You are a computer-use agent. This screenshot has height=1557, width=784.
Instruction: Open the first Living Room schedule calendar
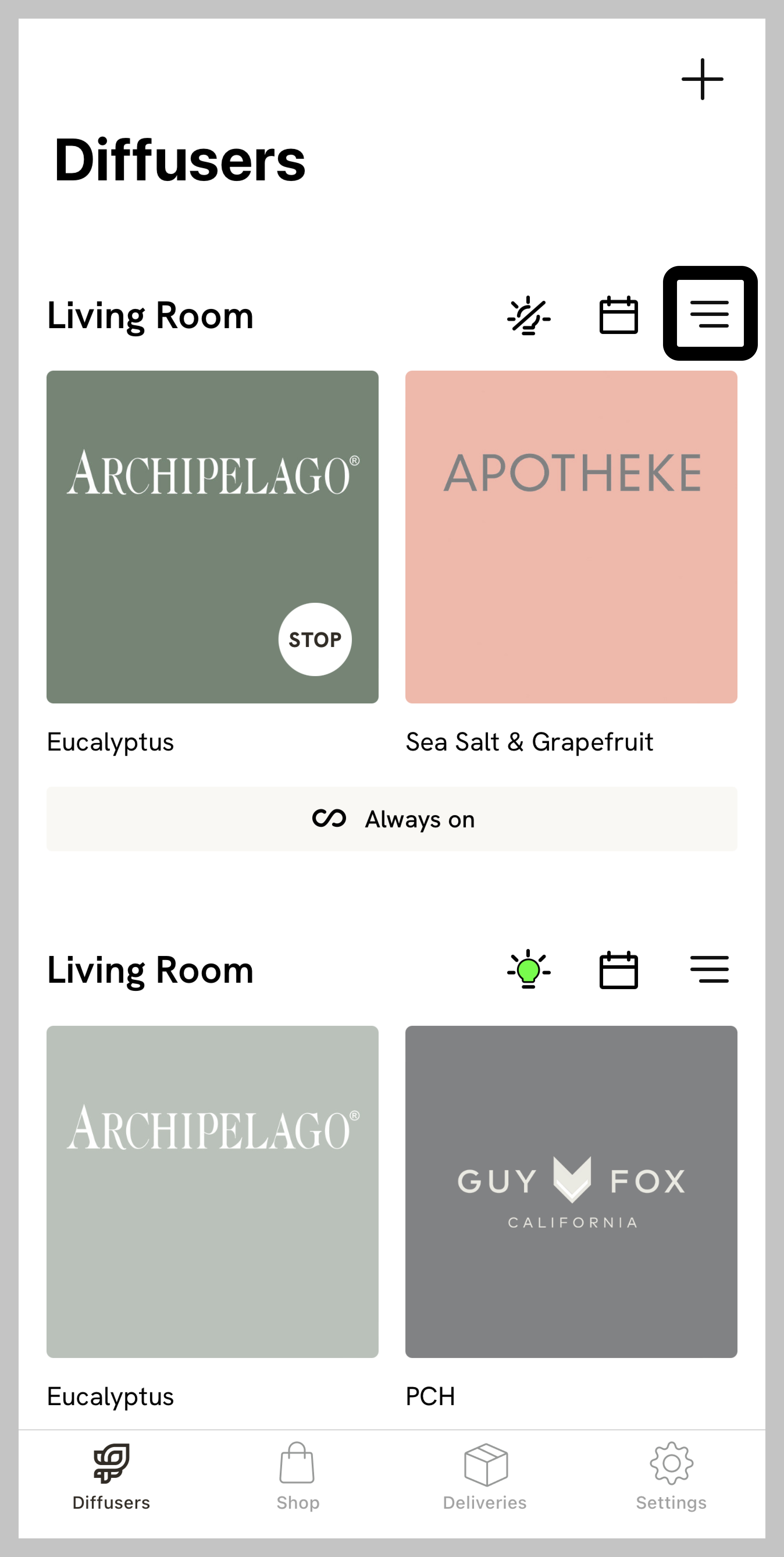(618, 315)
